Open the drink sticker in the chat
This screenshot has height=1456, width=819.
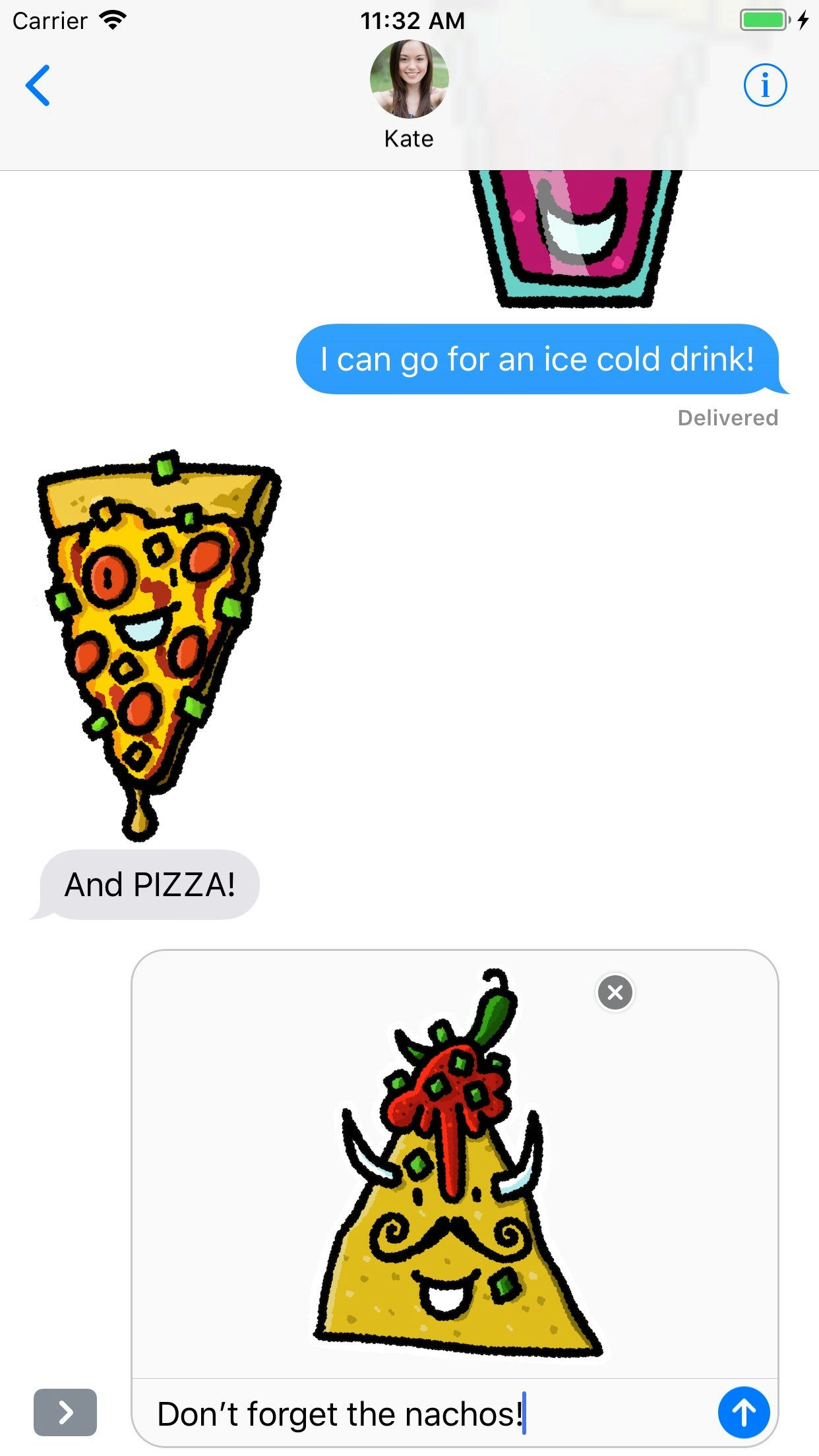coord(575,237)
